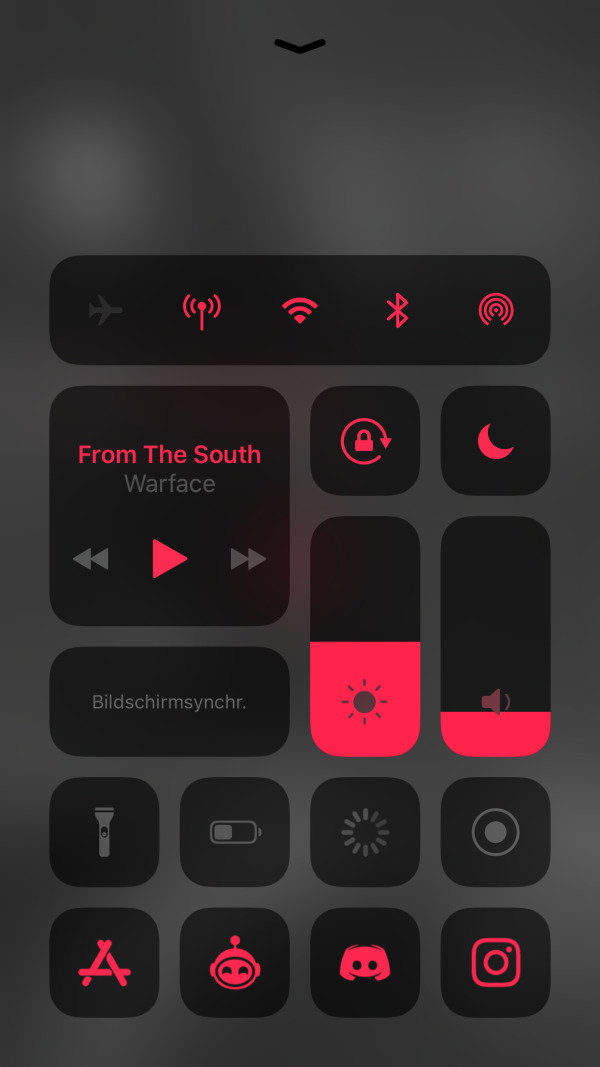
Task: Disable Wi-Fi
Action: (x=300, y=311)
